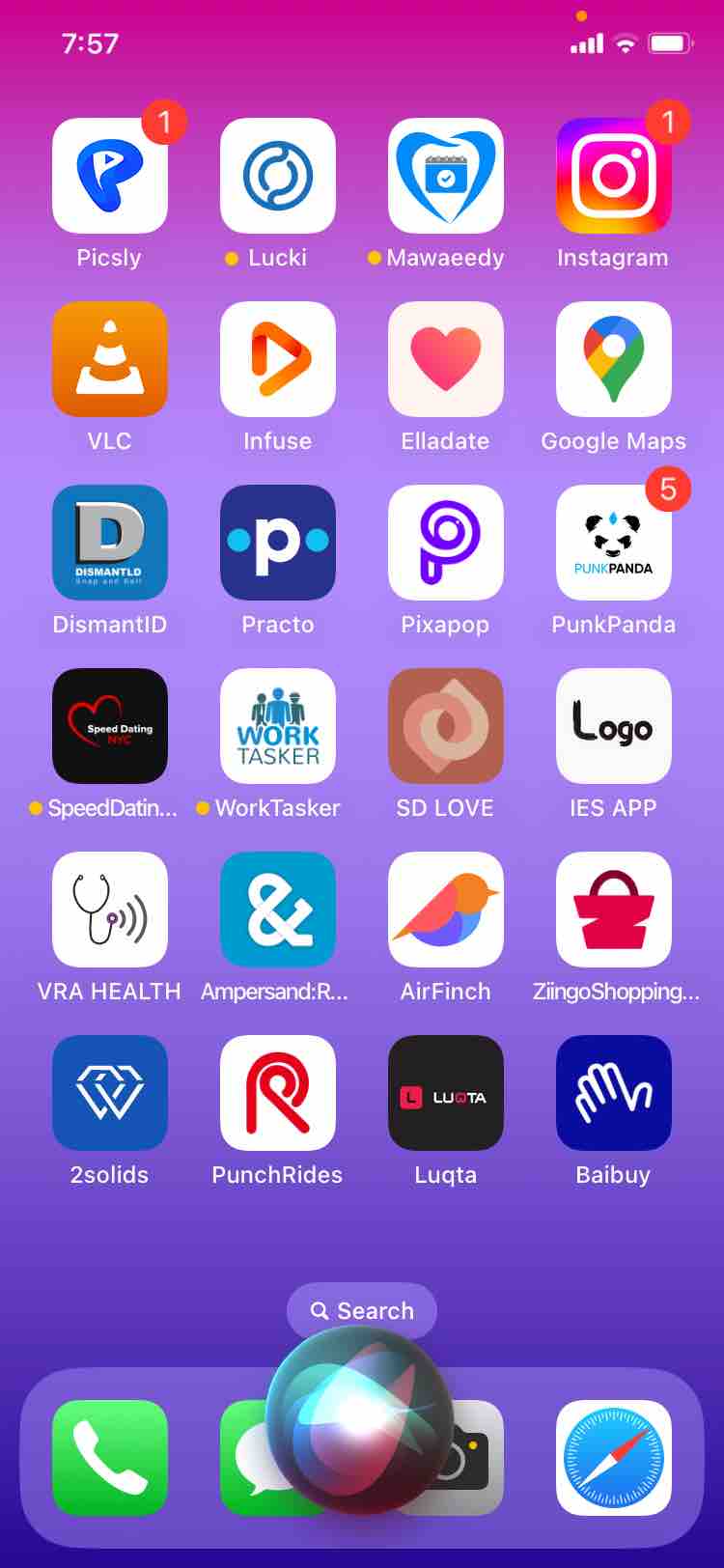Launch Google Maps

click(x=614, y=359)
